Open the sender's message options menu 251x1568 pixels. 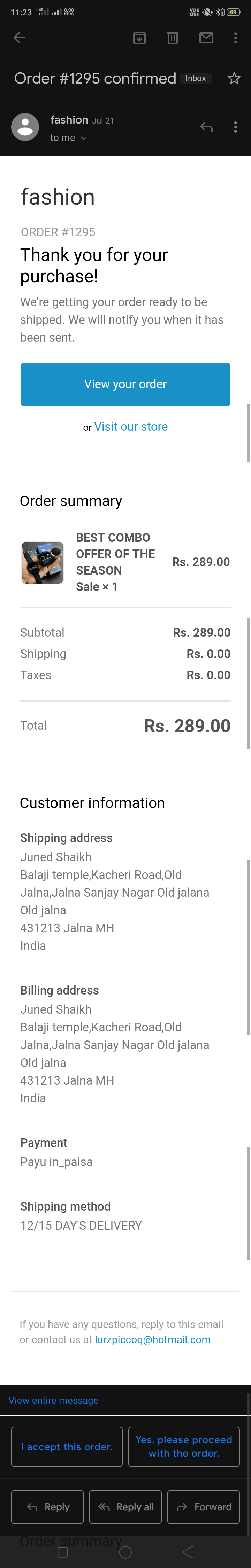click(236, 127)
